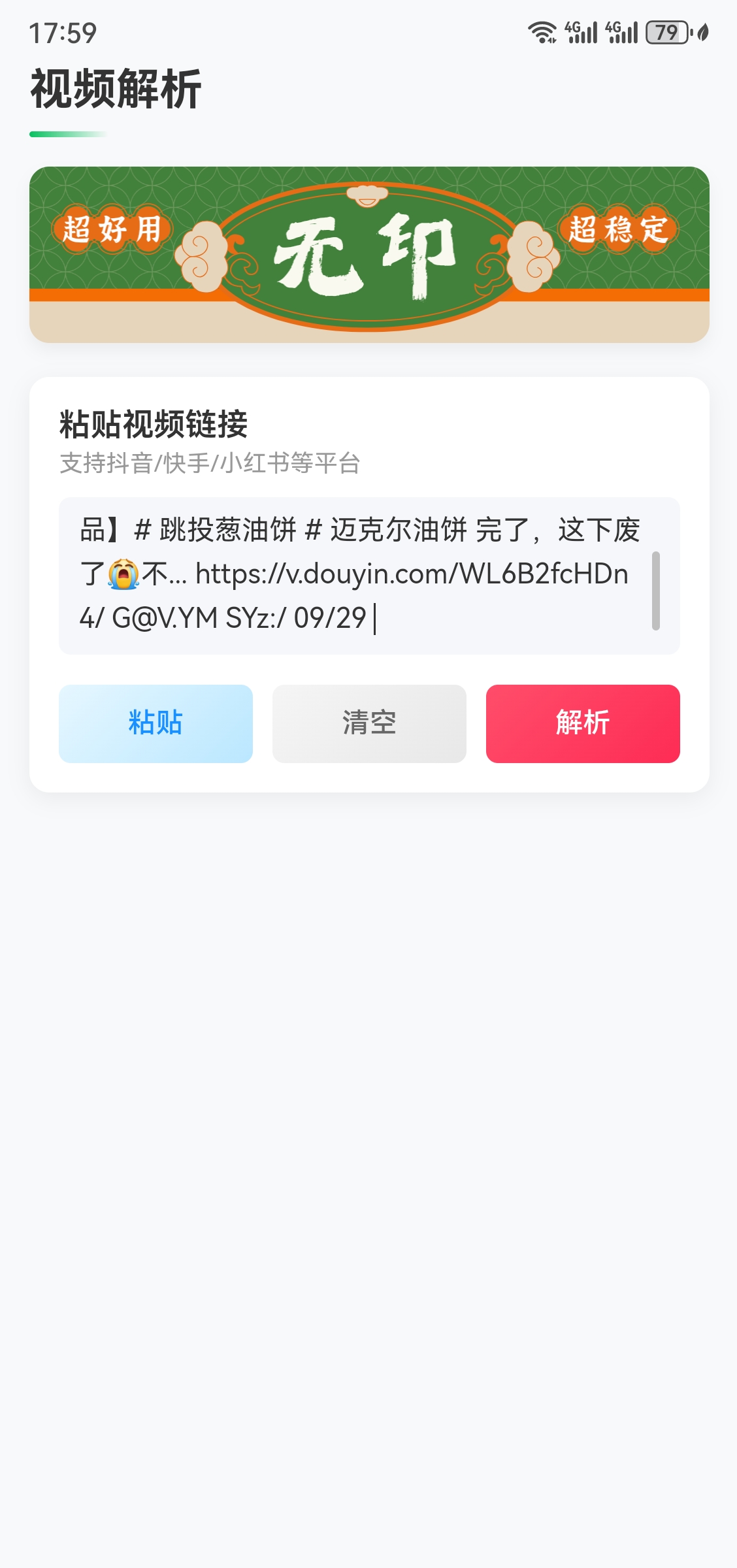The width and height of the screenshot is (737, 1568).
Task: Open the battery indicator showing 79
Action: pos(664,31)
